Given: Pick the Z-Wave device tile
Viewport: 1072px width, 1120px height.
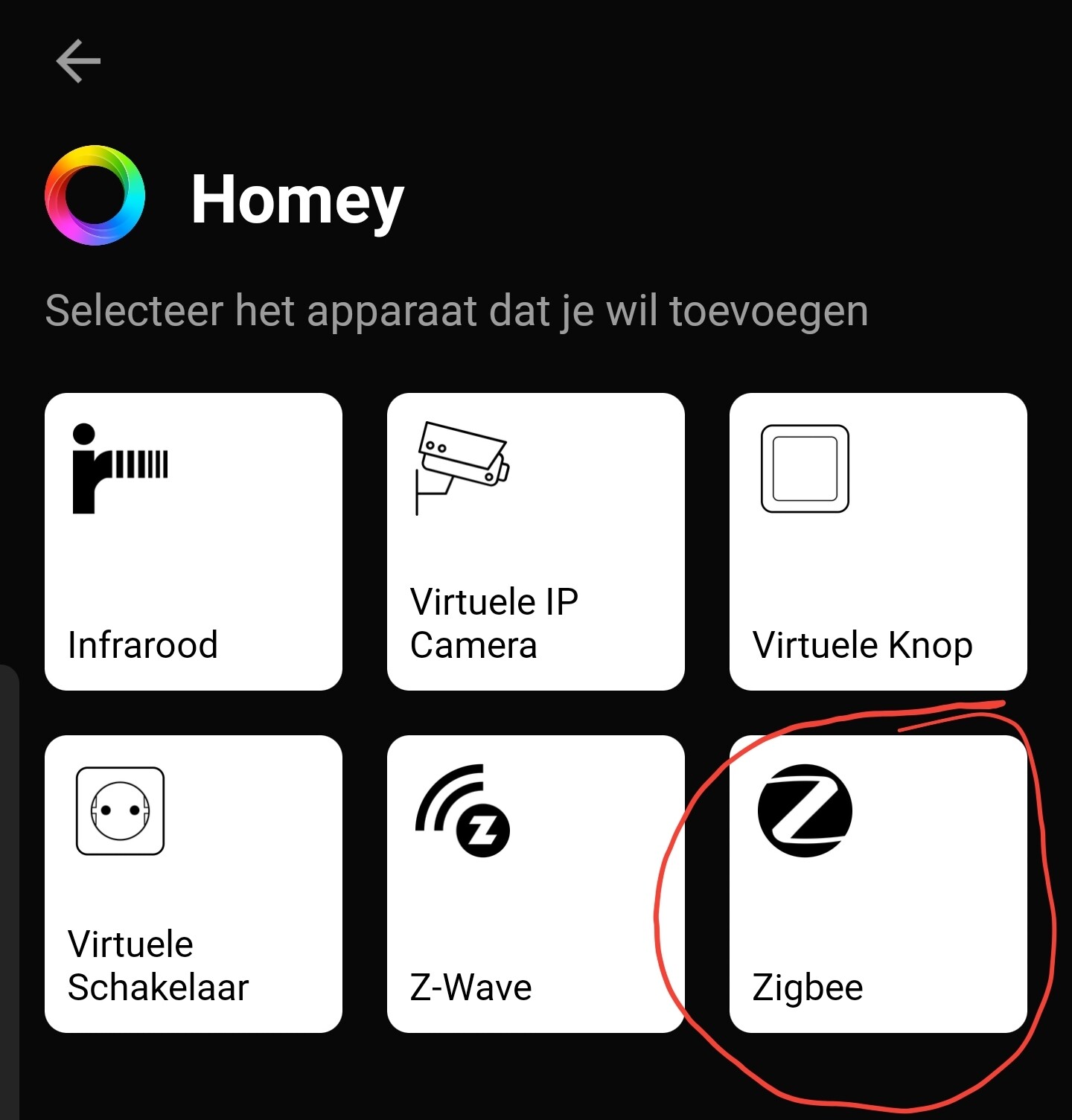Looking at the screenshot, I should (536, 884).
